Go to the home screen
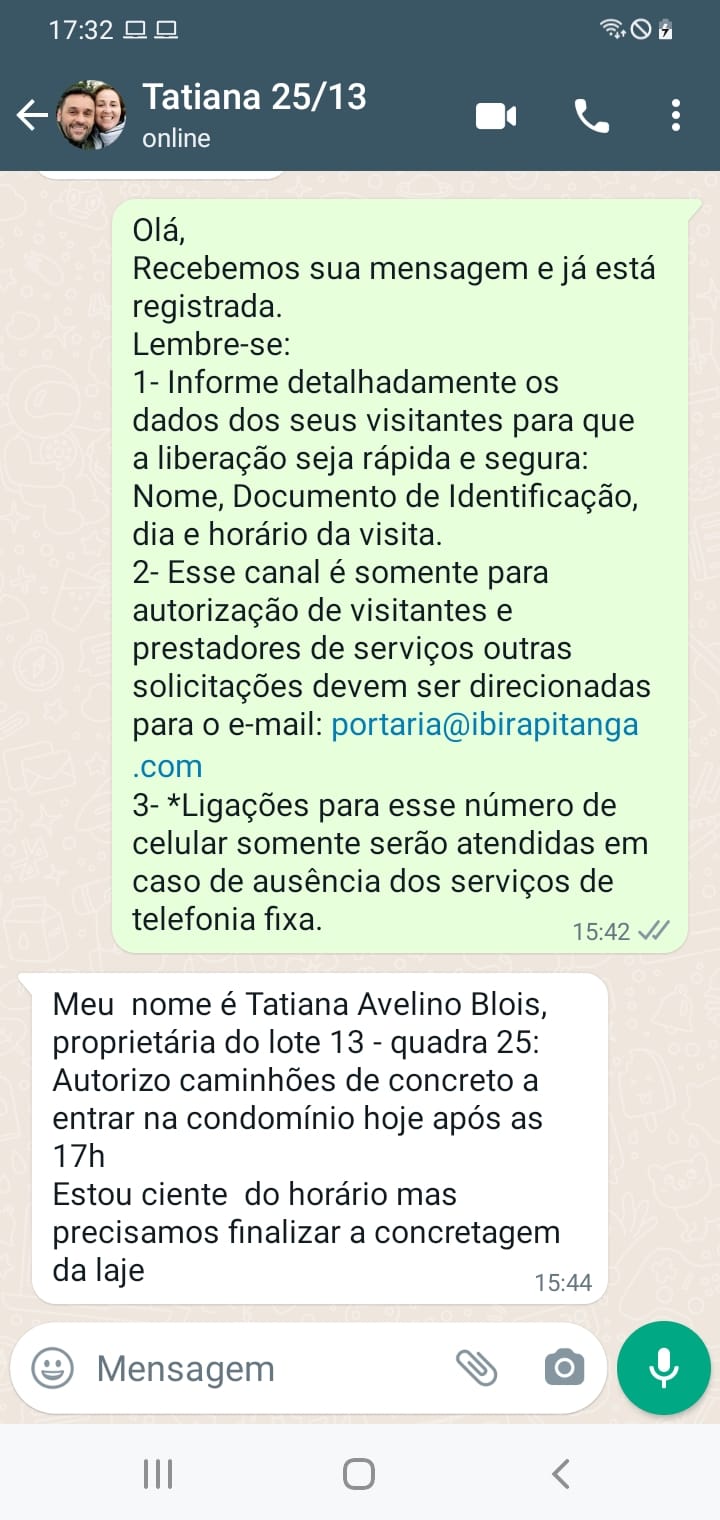This screenshot has height=1520, width=720. click(359, 1473)
